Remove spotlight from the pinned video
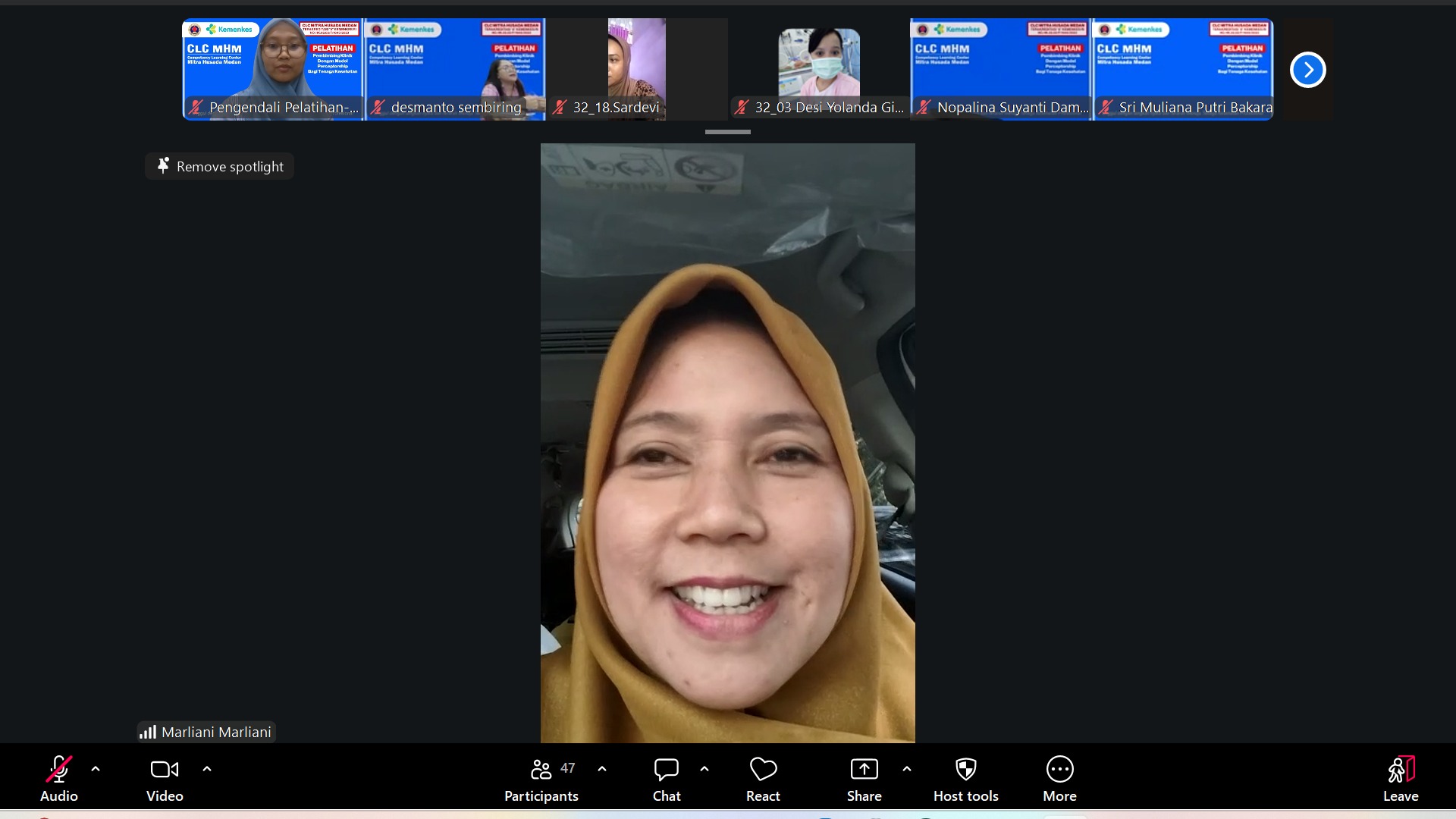This screenshot has width=1456, height=819. (220, 166)
